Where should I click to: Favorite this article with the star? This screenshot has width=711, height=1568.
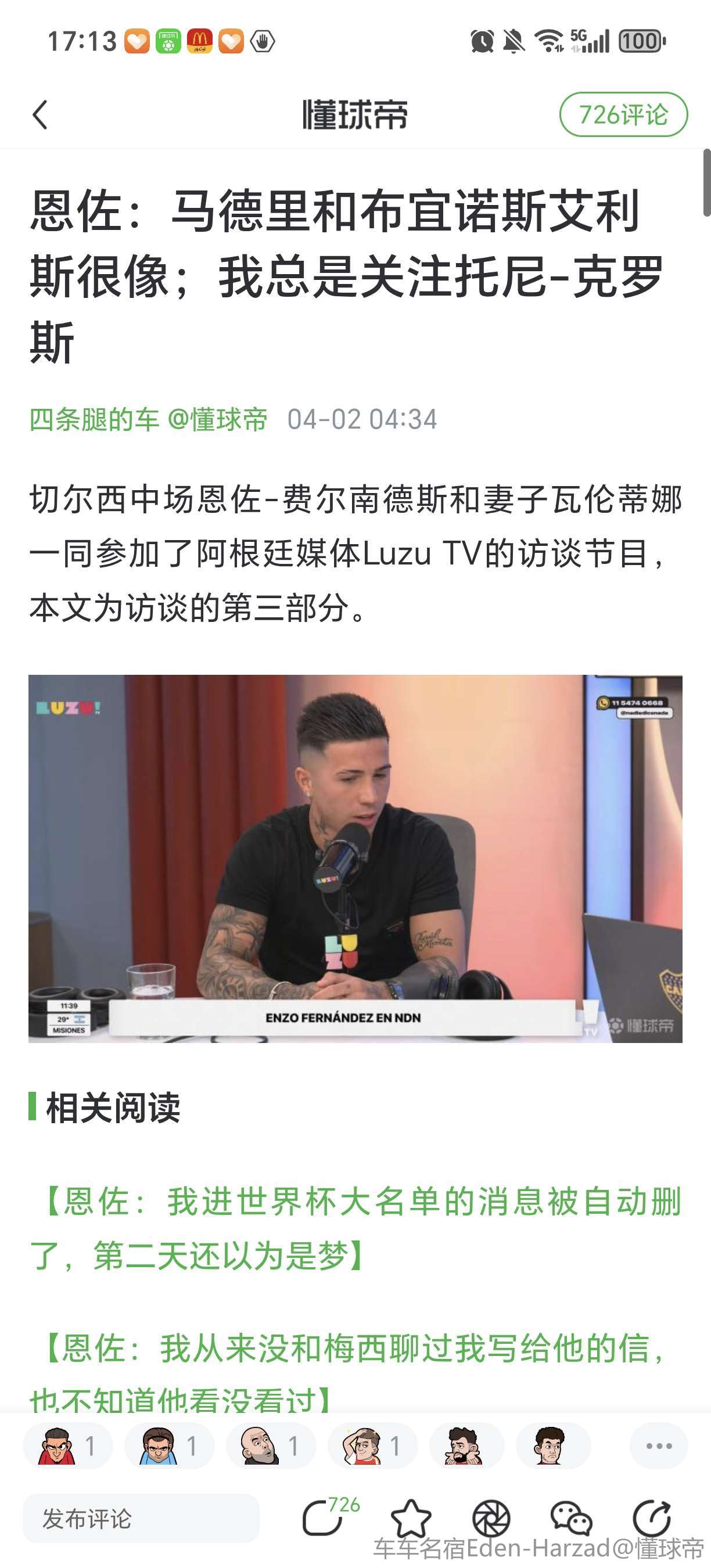411,1518
